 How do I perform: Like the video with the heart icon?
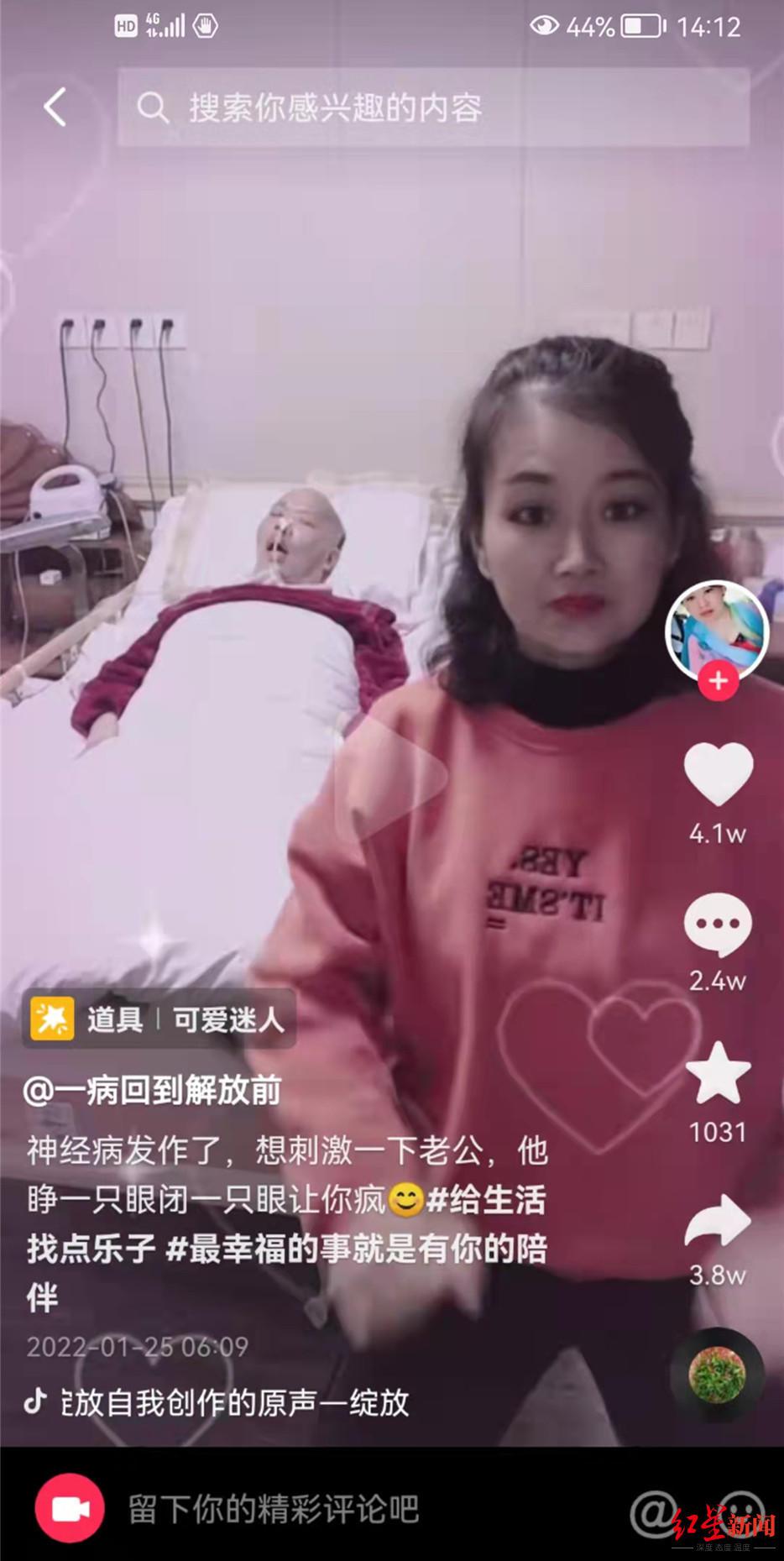(x=718, y=774)
